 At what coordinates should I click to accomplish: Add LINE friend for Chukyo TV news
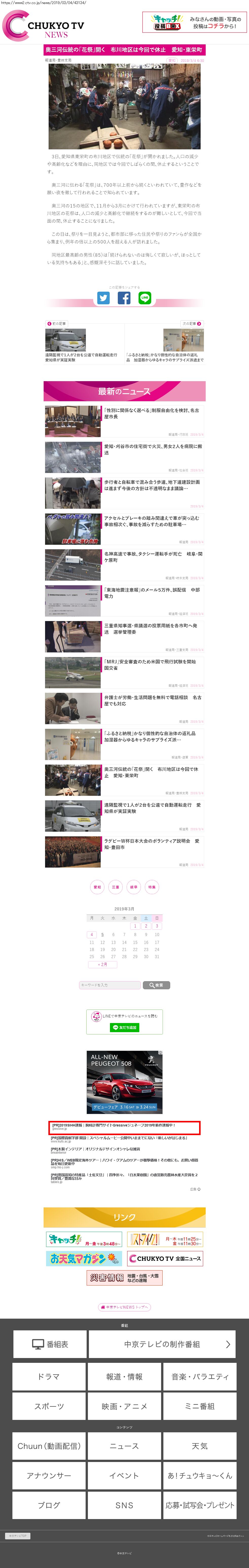click(x=125, y=1028)
